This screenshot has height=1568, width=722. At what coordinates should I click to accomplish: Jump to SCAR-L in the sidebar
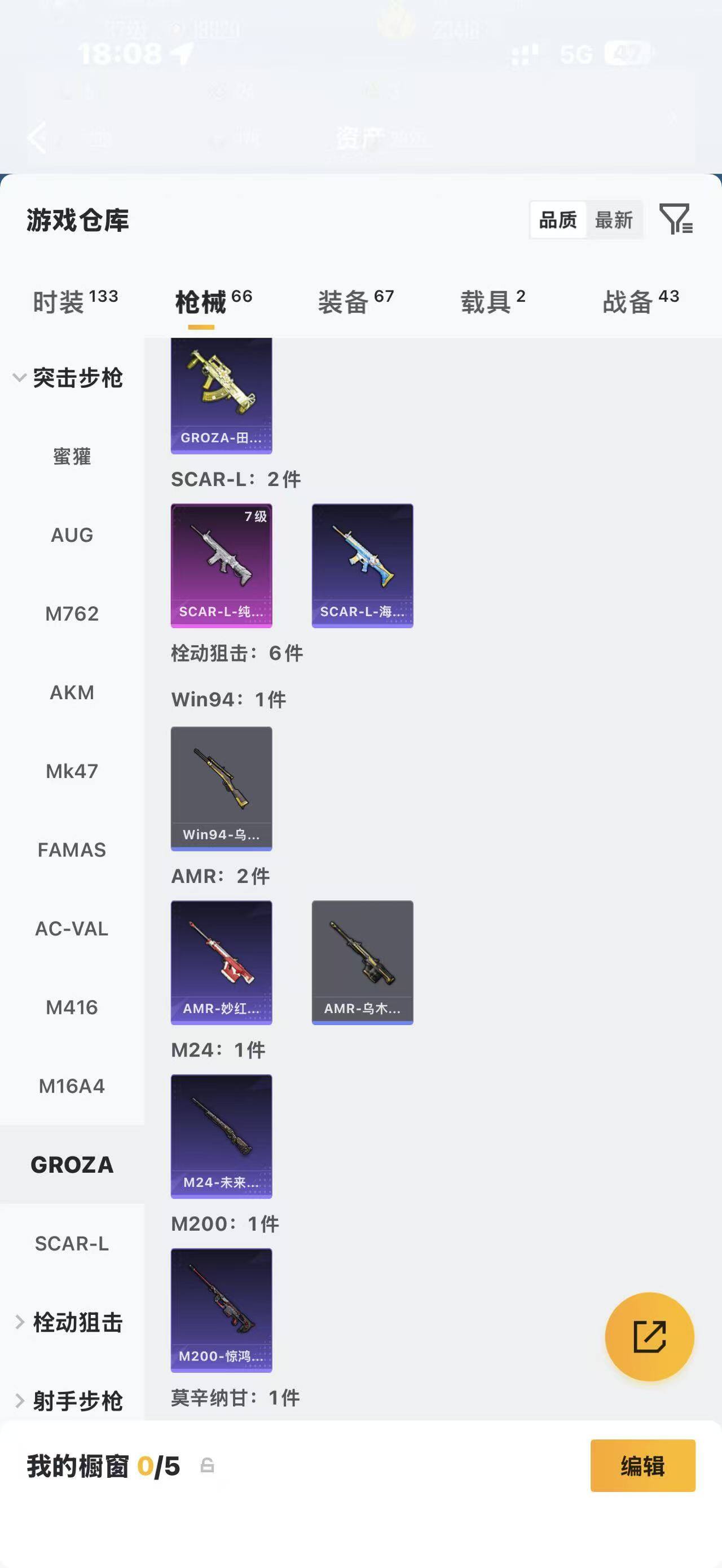tap(72, 1244)
